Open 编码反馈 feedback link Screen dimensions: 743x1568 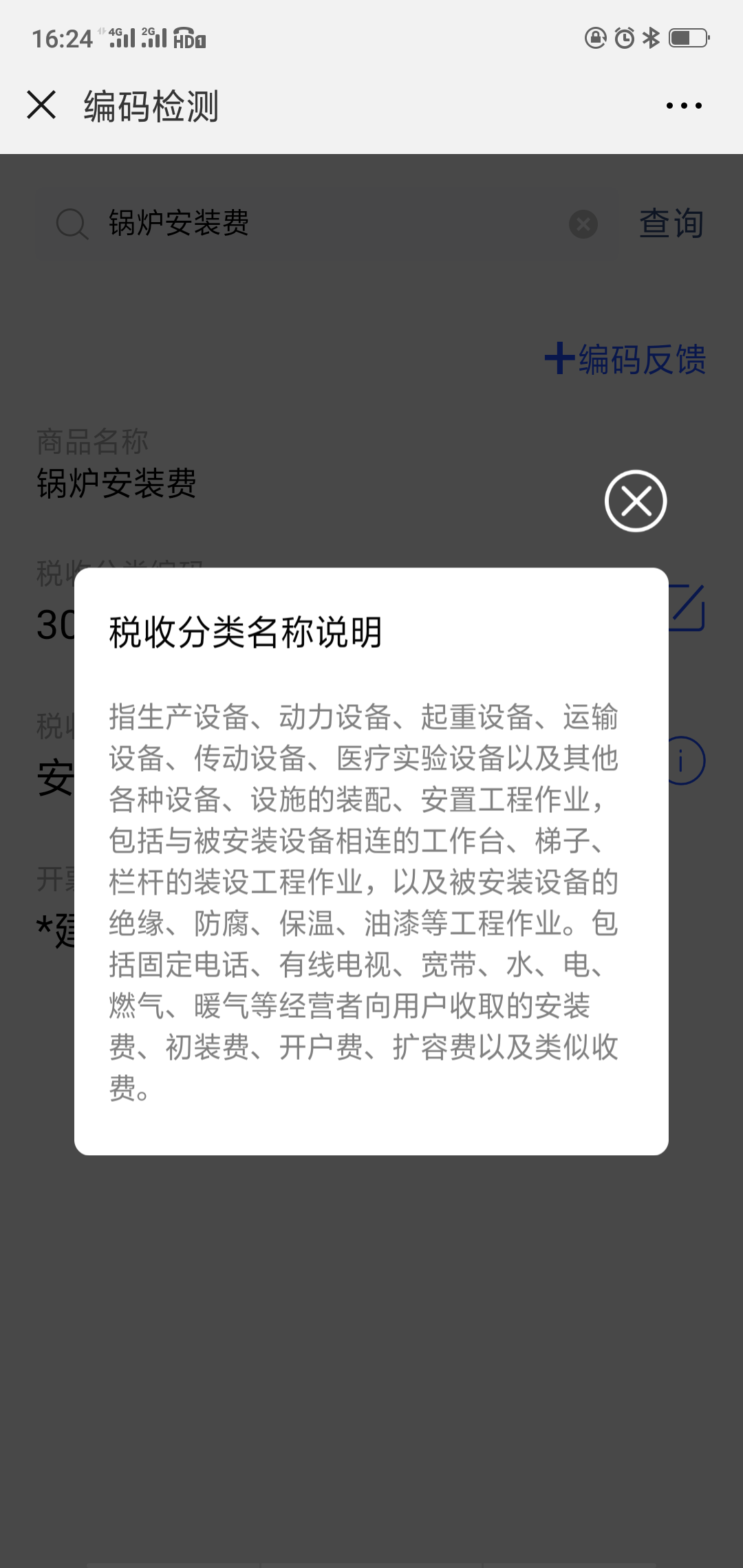pos(625,359)
